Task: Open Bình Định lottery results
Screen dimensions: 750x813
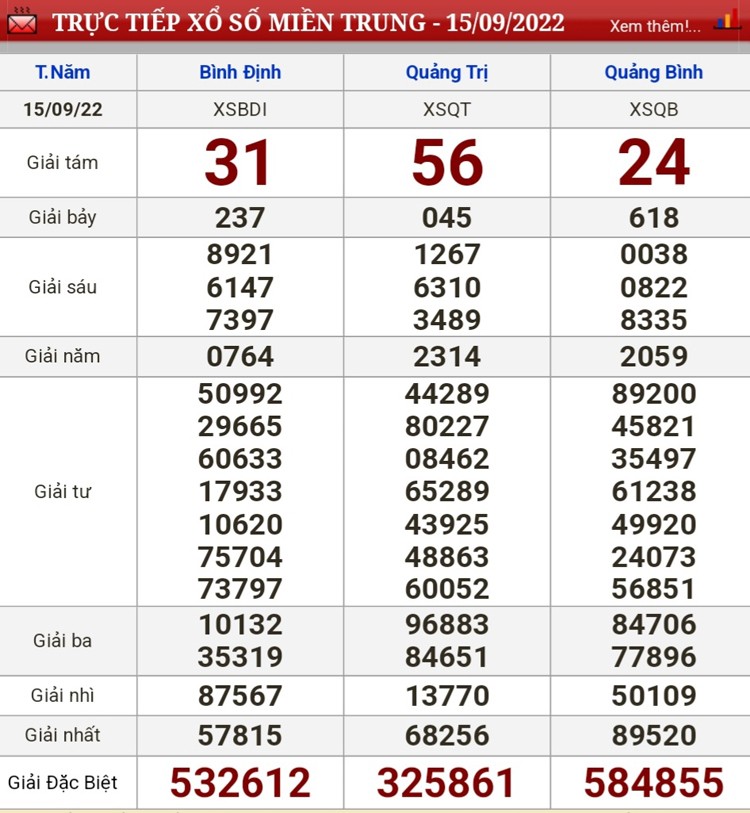Action: click(240, 72)
